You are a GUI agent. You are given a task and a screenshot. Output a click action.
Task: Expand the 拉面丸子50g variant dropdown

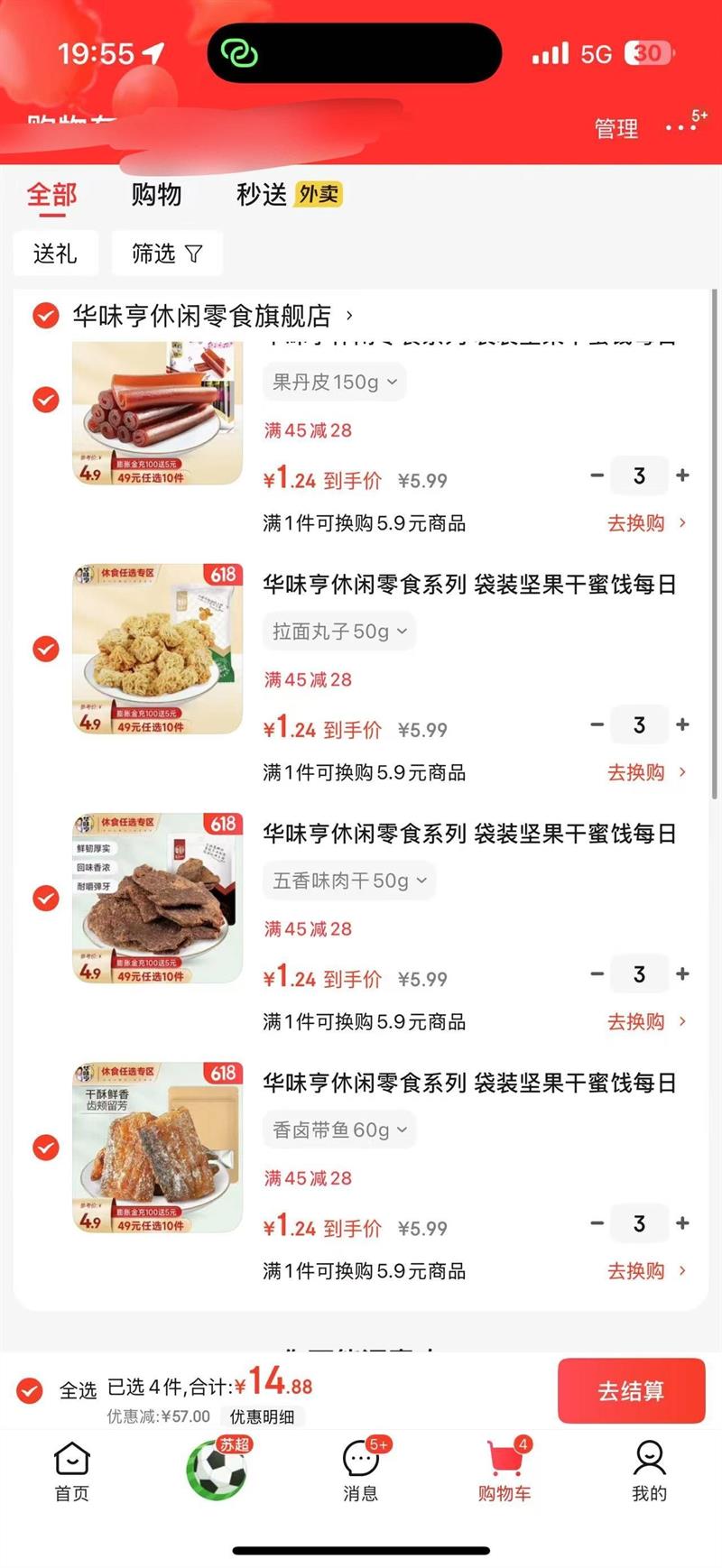pos(339,632)
